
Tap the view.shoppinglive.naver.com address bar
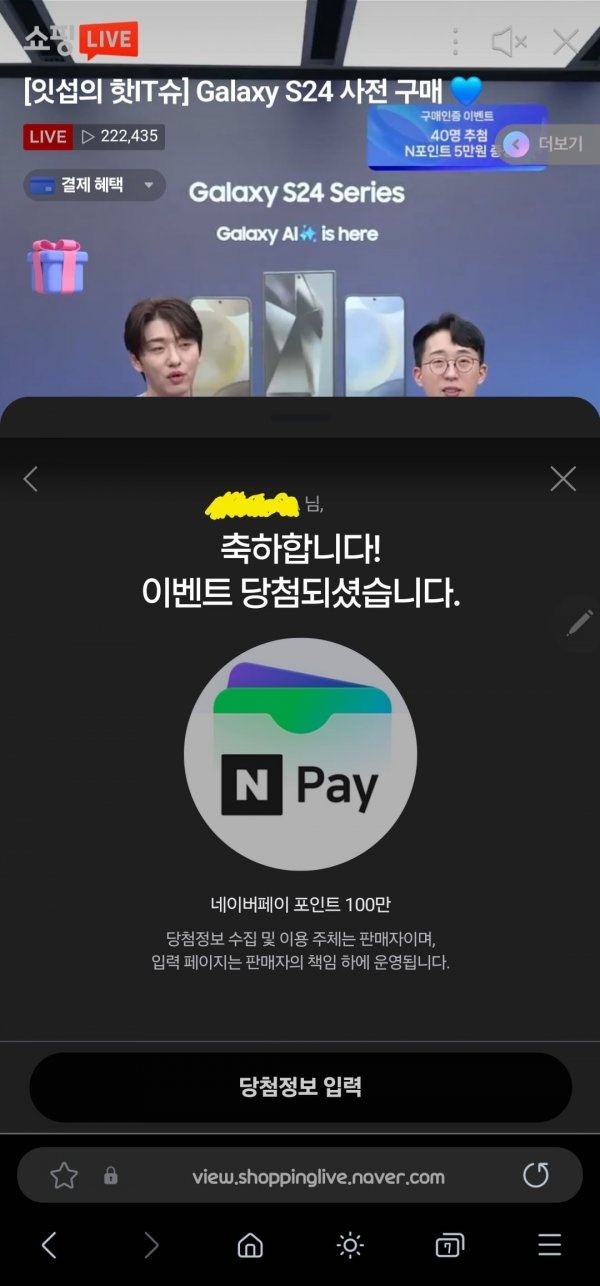coord(318,1177)
